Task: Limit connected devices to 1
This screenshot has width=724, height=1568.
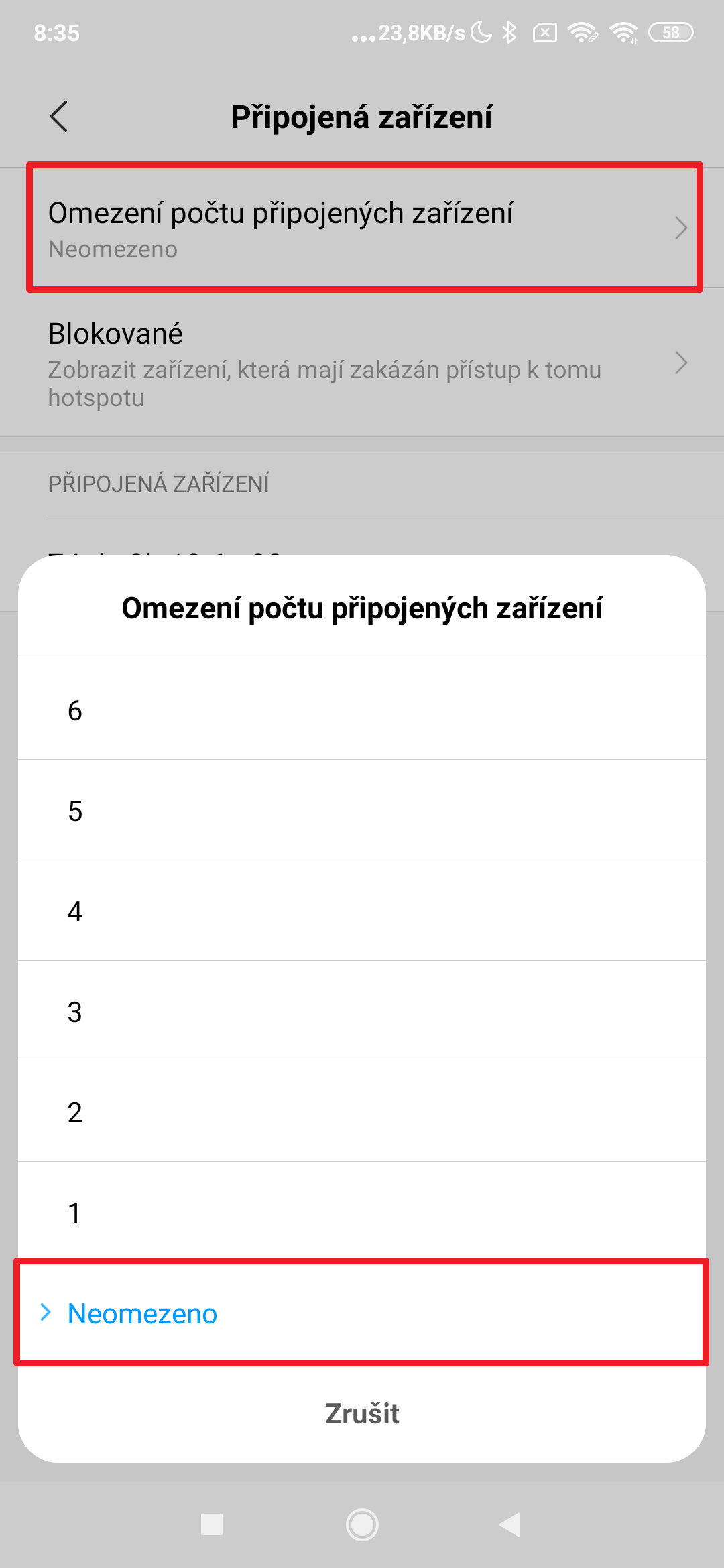Action: point(362,1212)
